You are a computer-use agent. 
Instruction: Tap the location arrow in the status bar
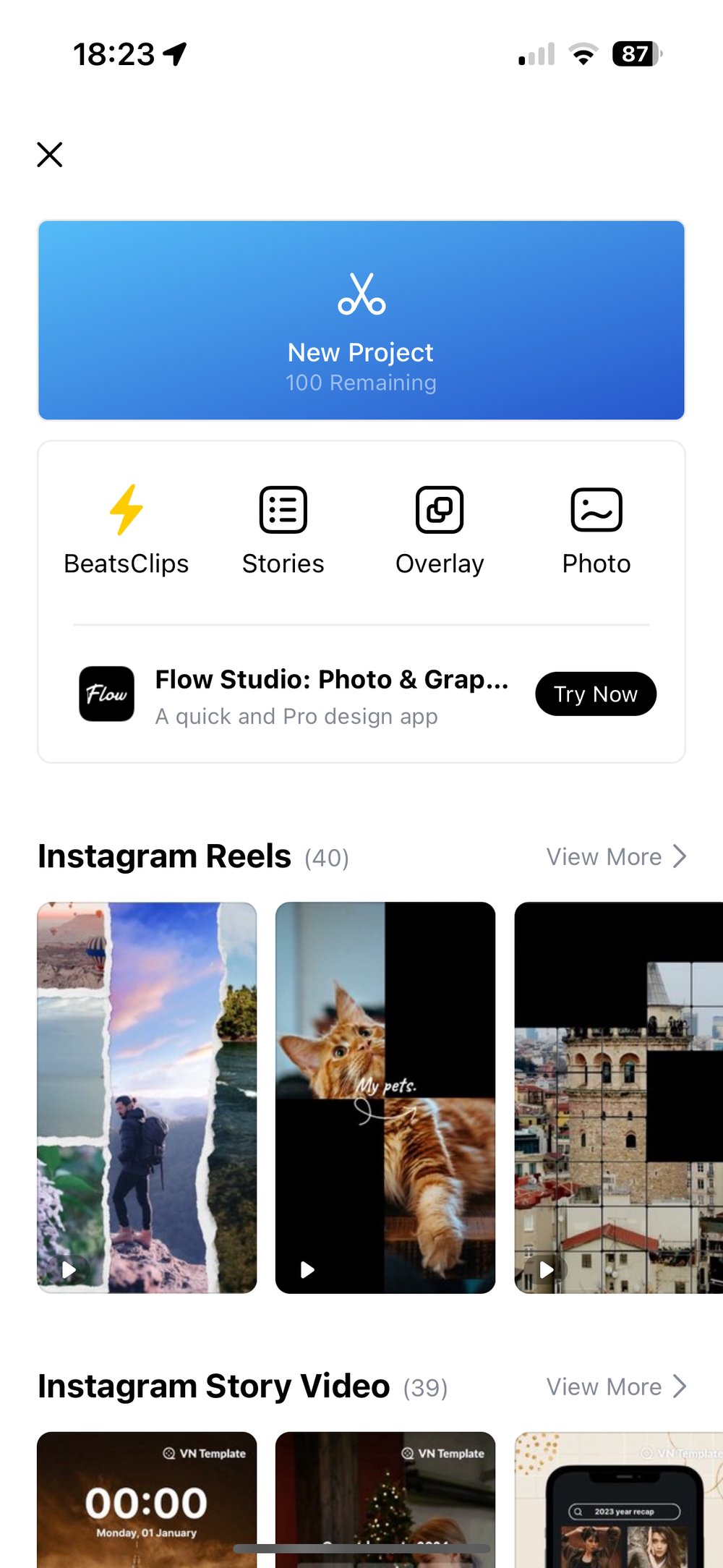click(172, 53)
